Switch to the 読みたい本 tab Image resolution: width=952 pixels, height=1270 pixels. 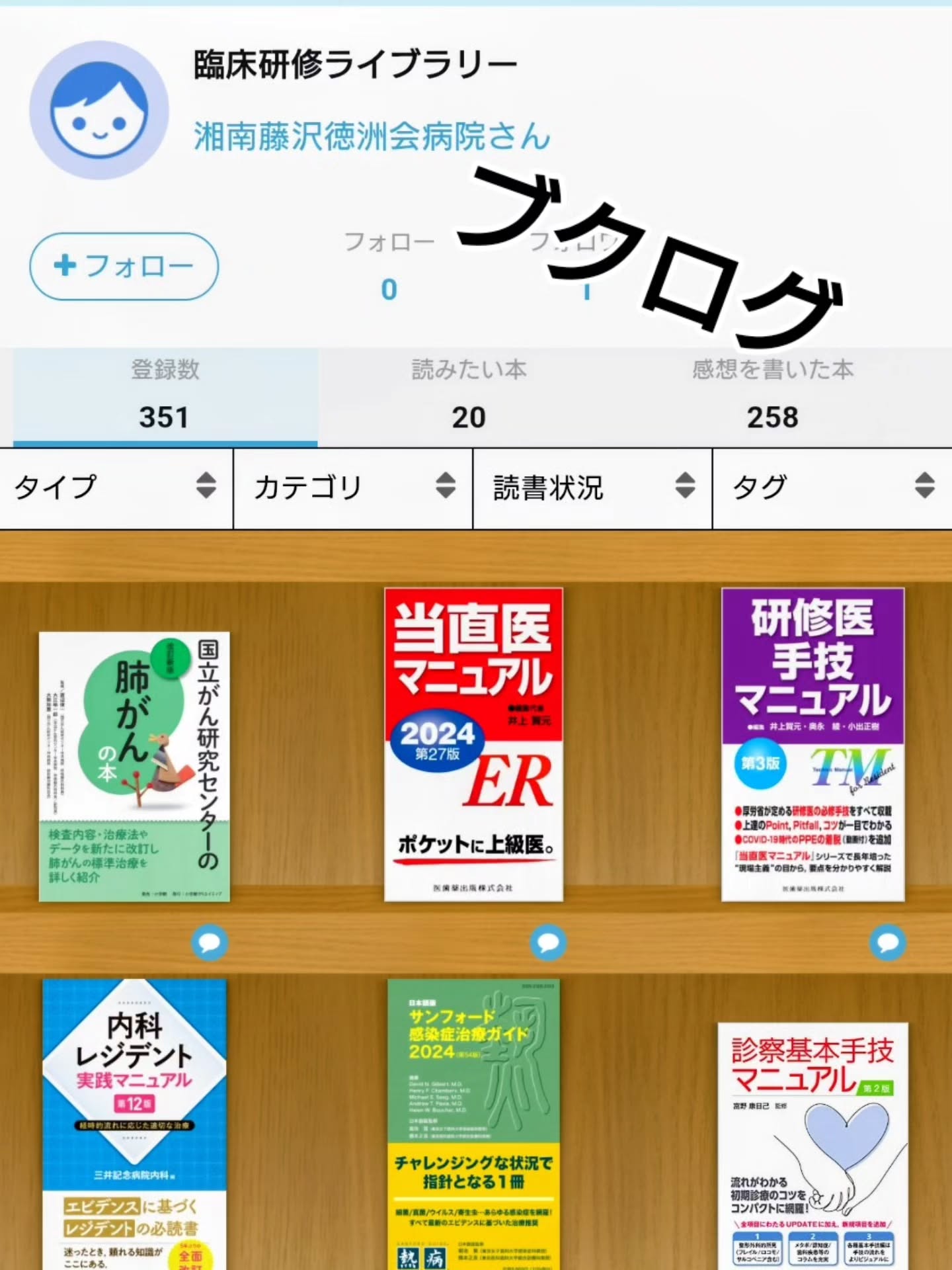click(x=469, y=397)
